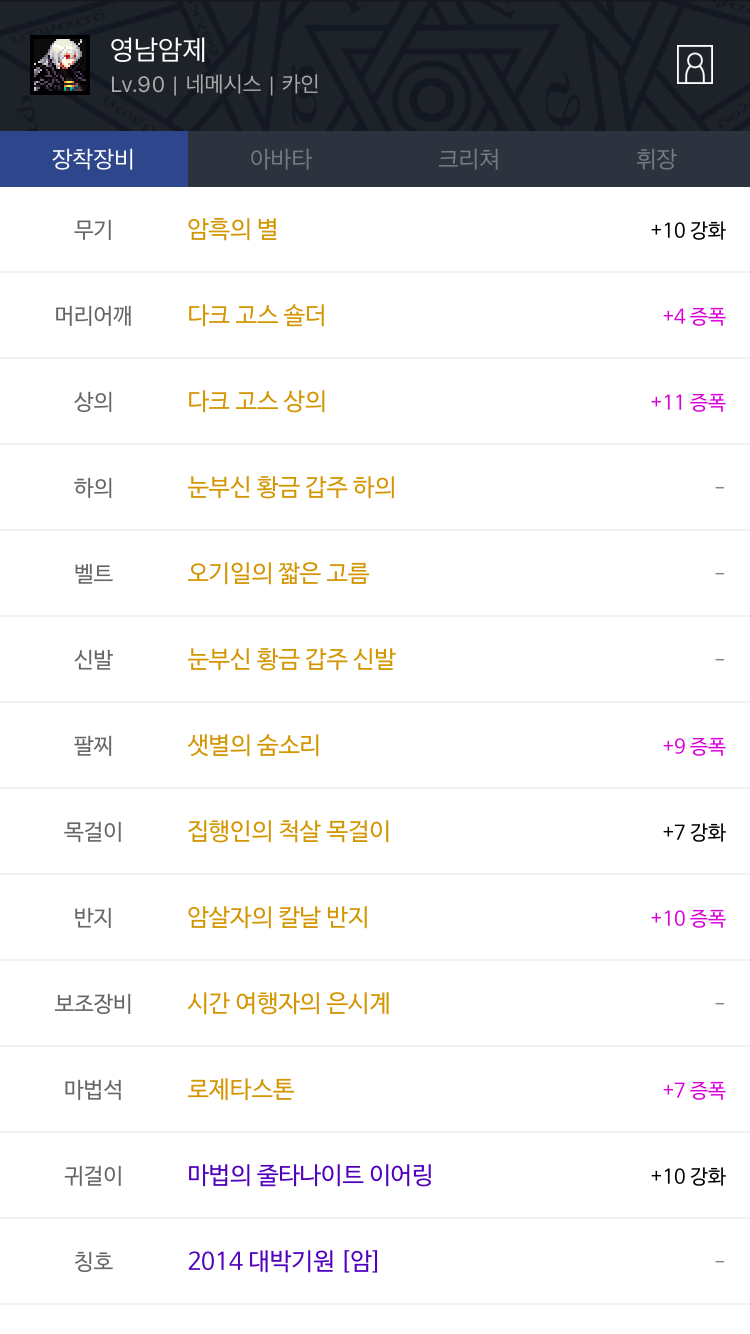Switch to the 크리쳐 tab
This screenshot has height=1334, width=750.
tap(468, 159)
